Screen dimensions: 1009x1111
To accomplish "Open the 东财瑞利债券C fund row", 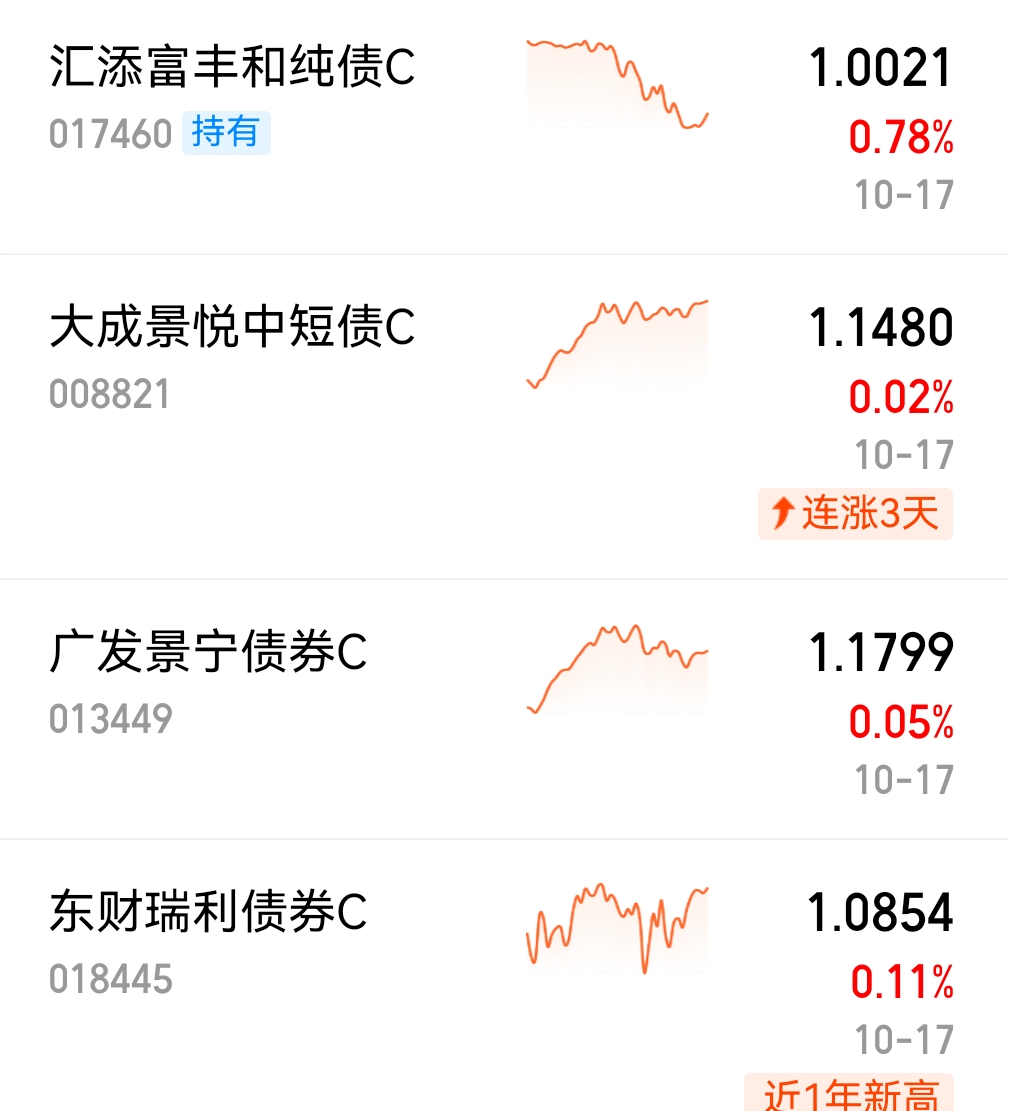I will tap(504, 976).
